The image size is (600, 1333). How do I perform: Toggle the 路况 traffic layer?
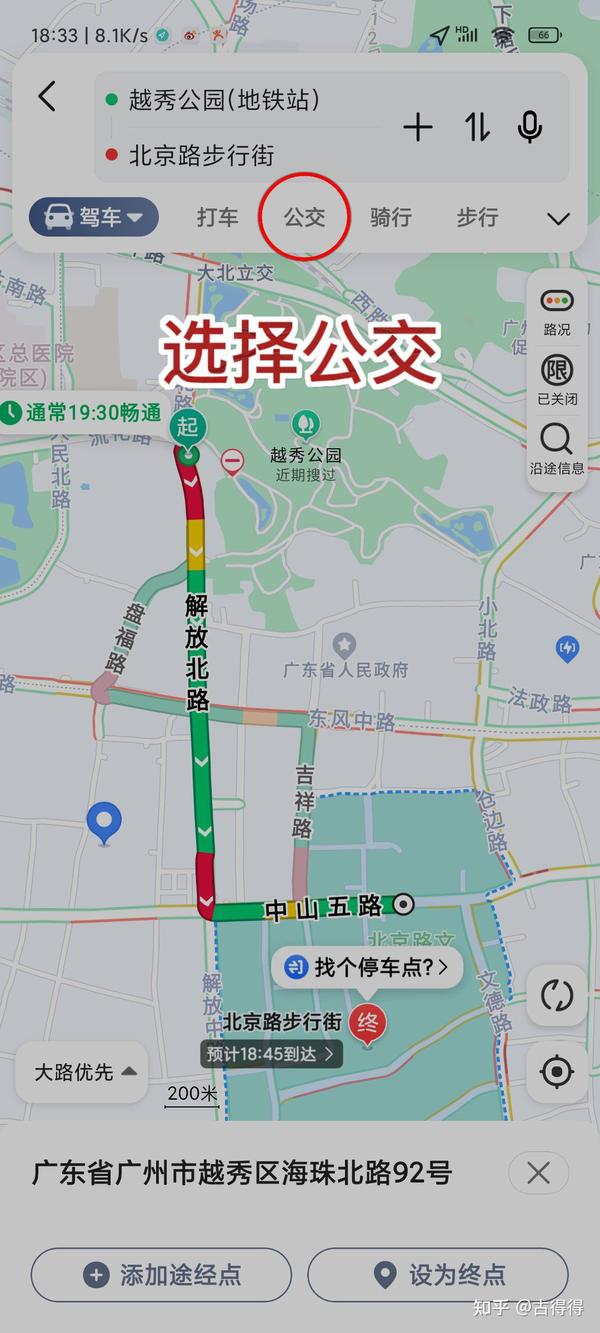(557, 312)
